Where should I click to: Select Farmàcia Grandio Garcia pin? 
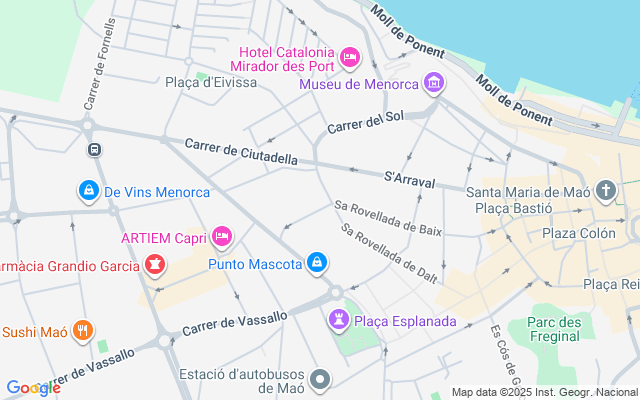(155, 266)
